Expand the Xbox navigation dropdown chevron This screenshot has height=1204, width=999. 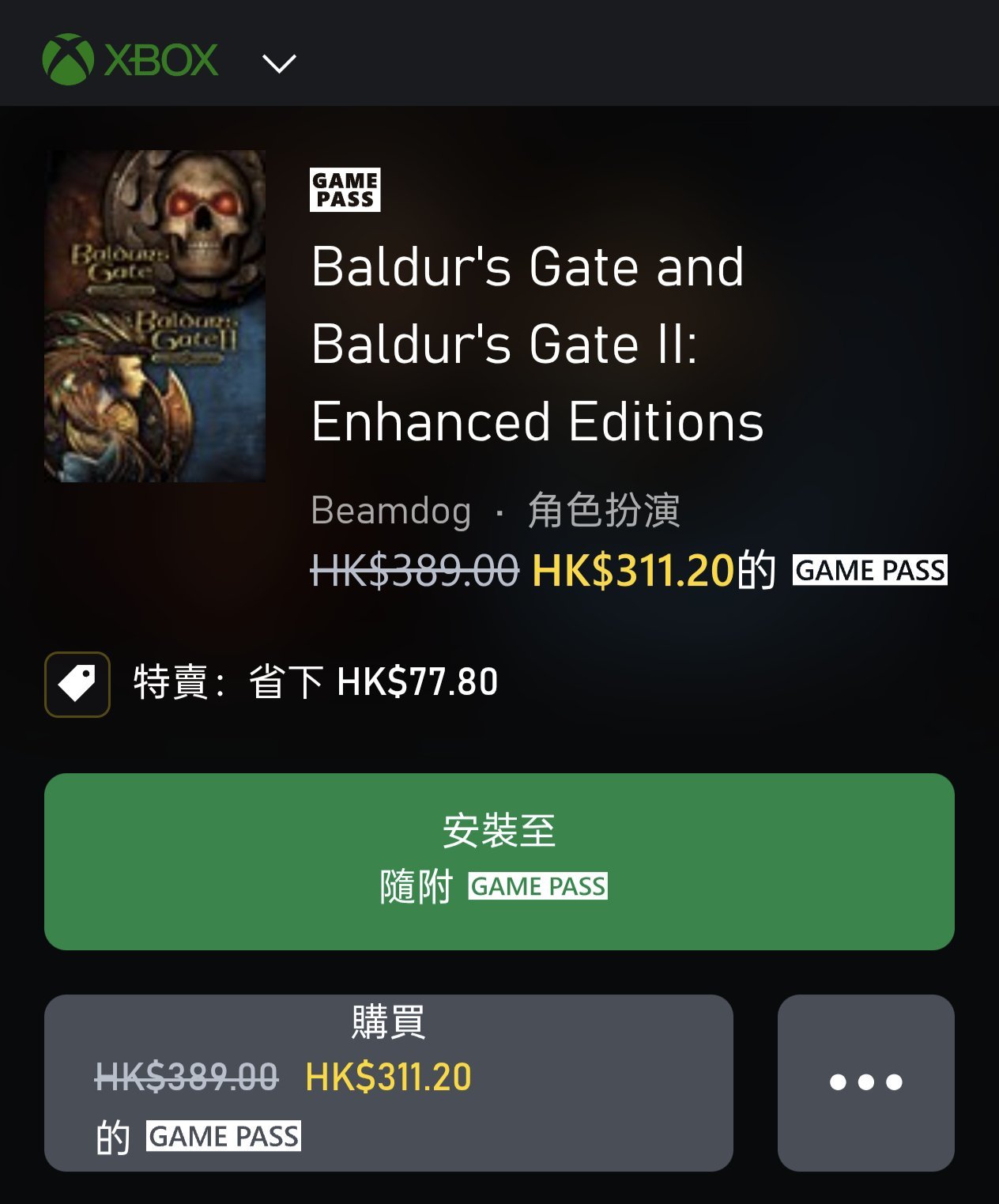(279, 62)
